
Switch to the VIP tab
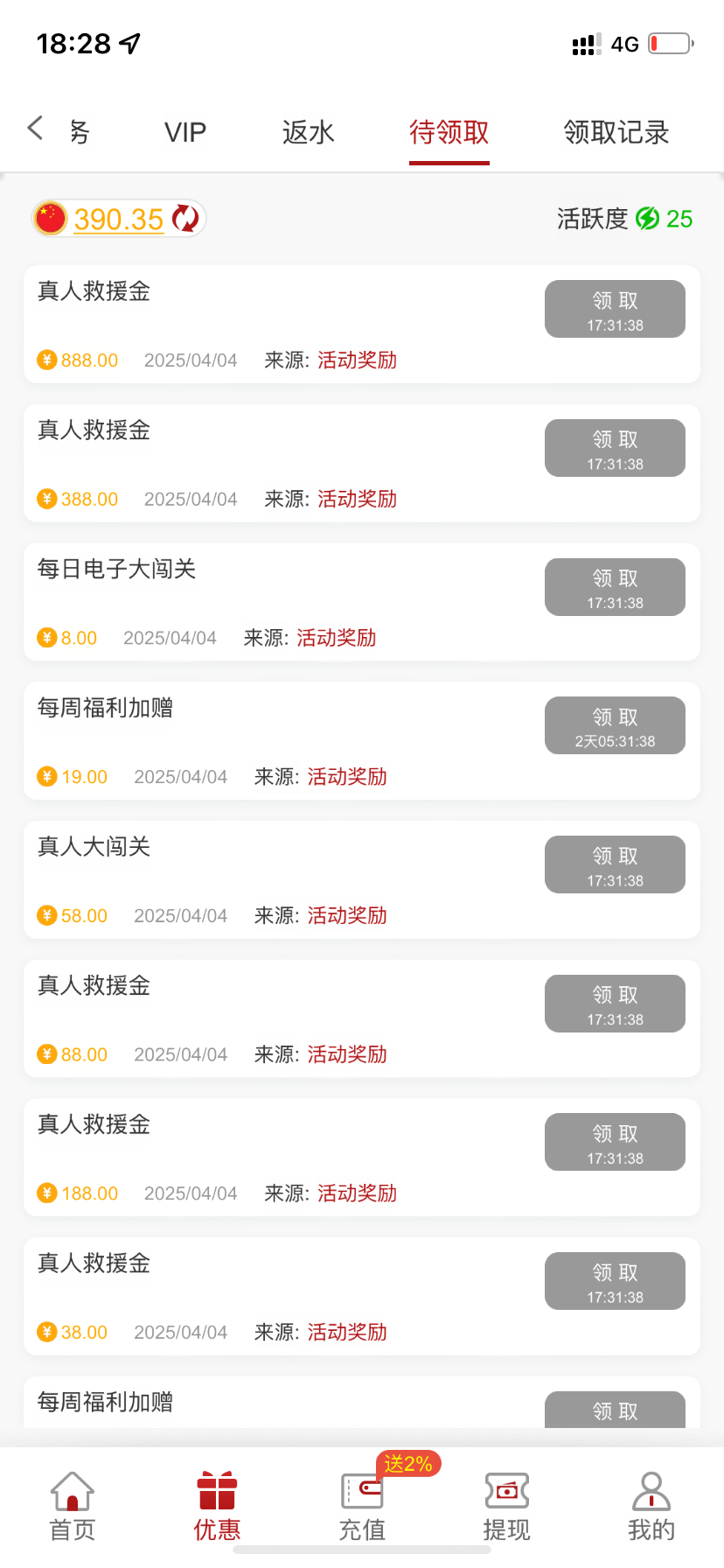click(185, 132)
